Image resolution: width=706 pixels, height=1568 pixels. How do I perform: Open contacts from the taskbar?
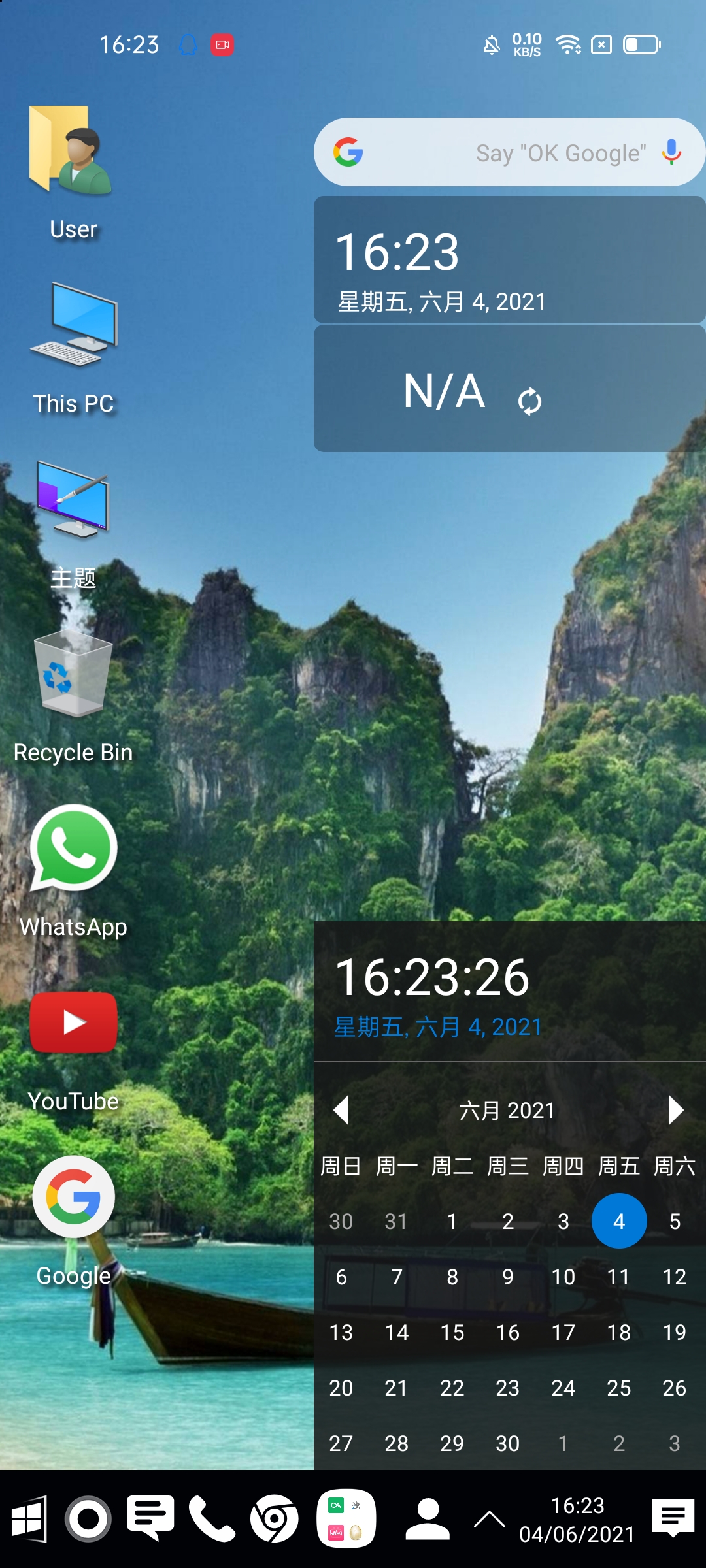click(428, 1519)
